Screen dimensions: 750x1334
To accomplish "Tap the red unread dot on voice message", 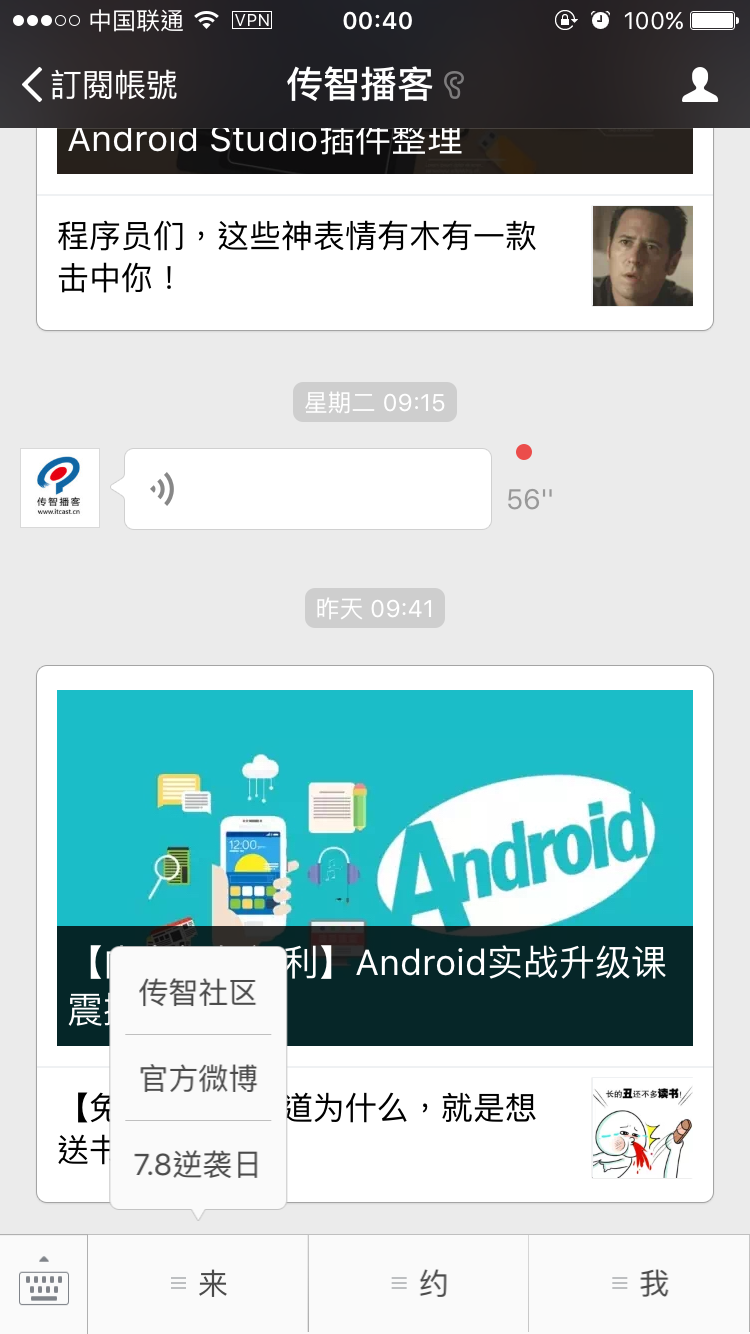I will pyautogui.click(x=524, y=452).
